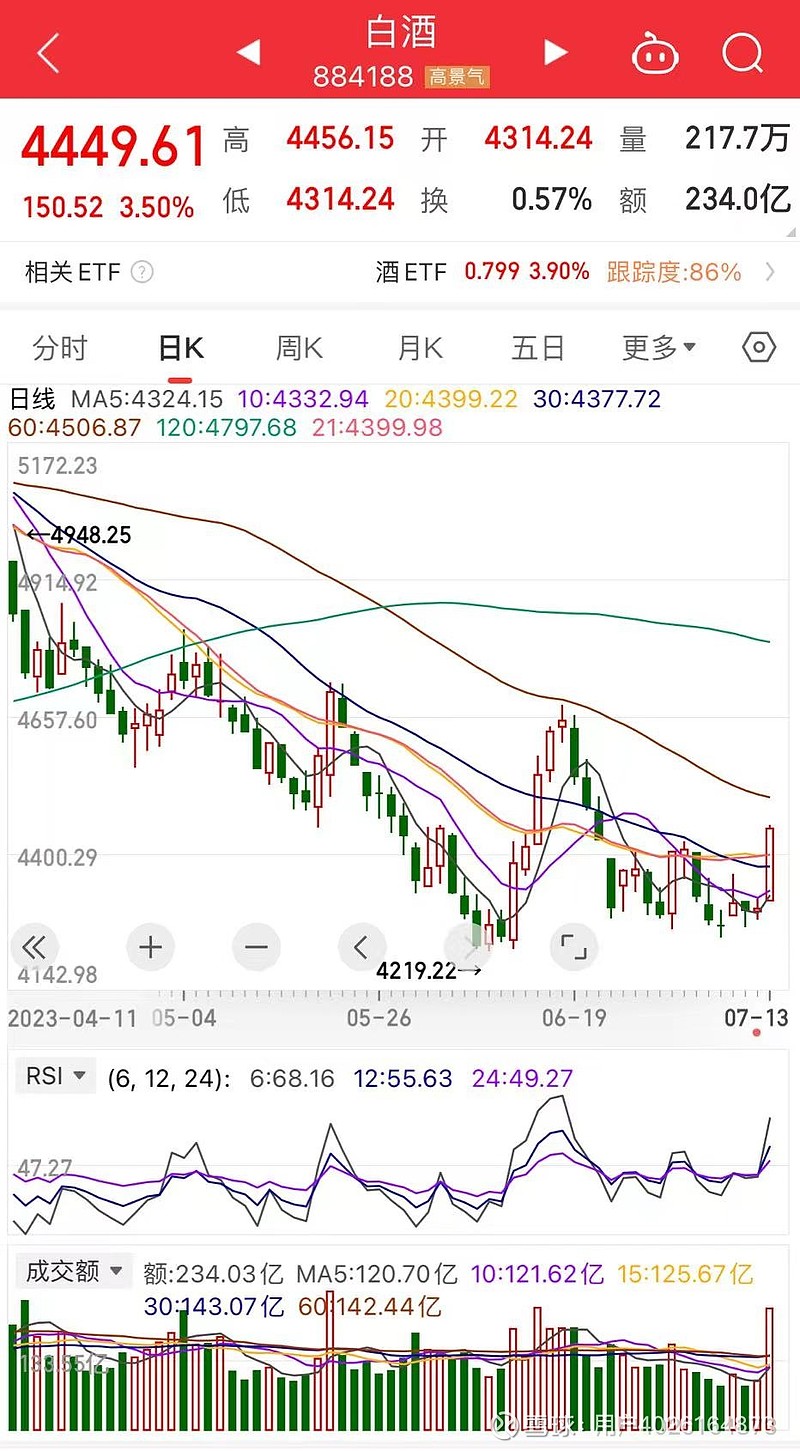Open the 成交额 indicator dropdown
This screenshot has width=800, height=1451.
point(73,1271)
